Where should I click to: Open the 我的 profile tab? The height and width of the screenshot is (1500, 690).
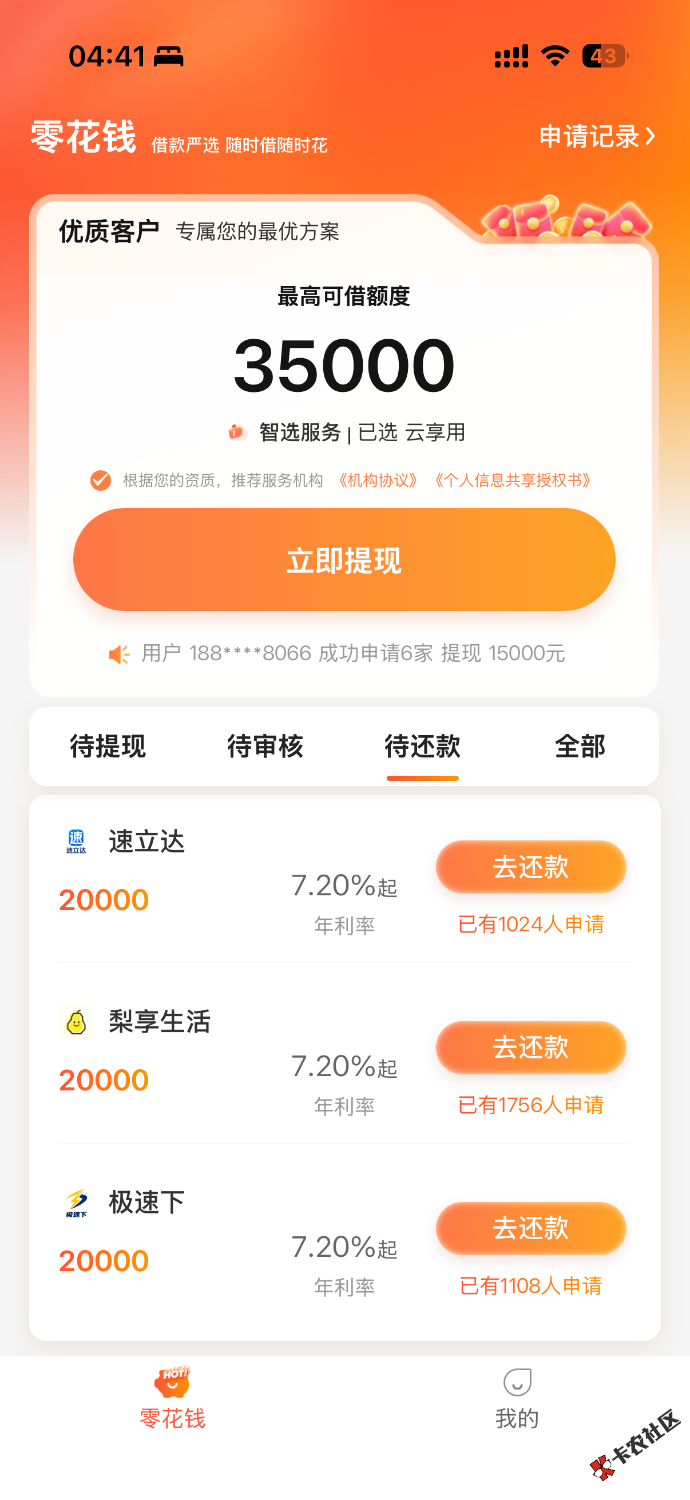(x=517, y=1398)
